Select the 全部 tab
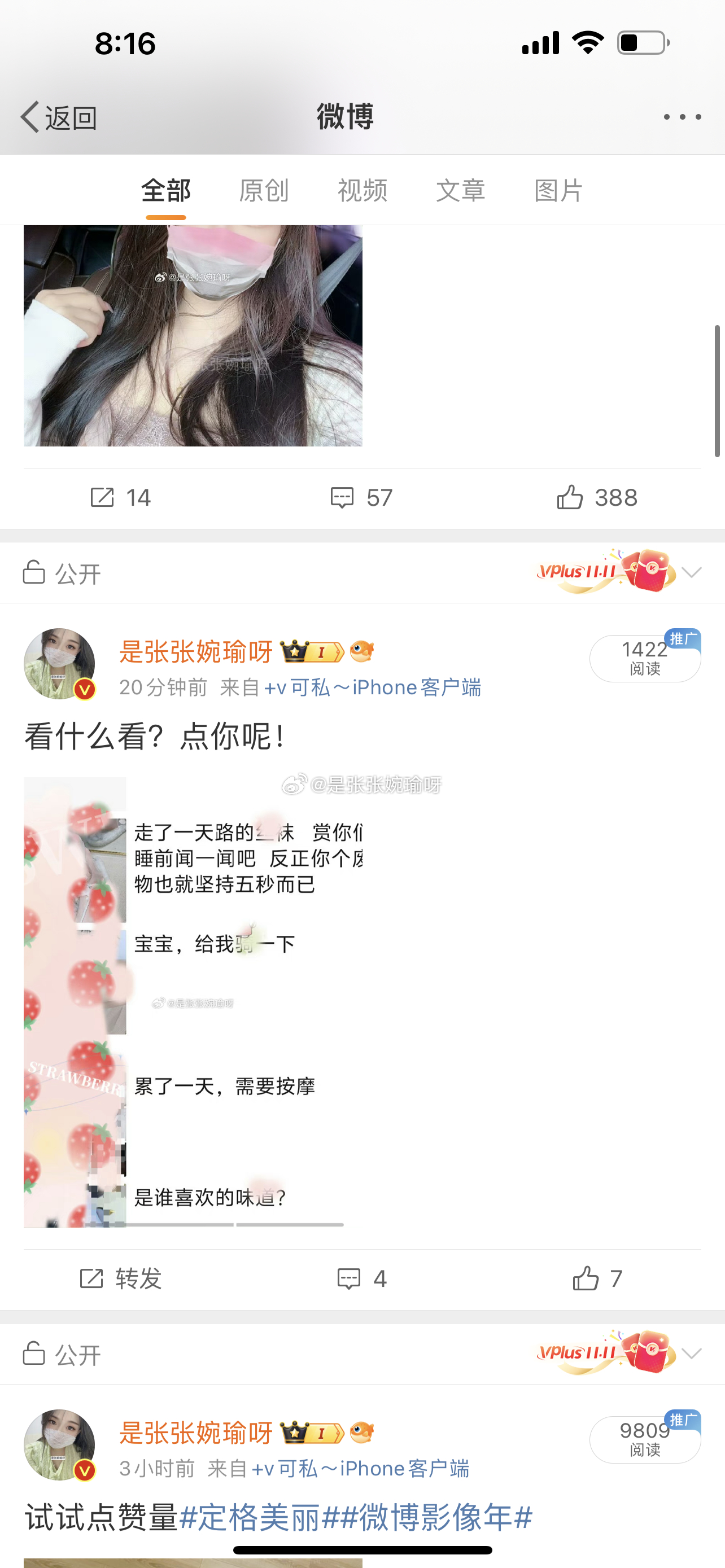Viewport: 725px width, 1568px height. click(x=165, y=191)
